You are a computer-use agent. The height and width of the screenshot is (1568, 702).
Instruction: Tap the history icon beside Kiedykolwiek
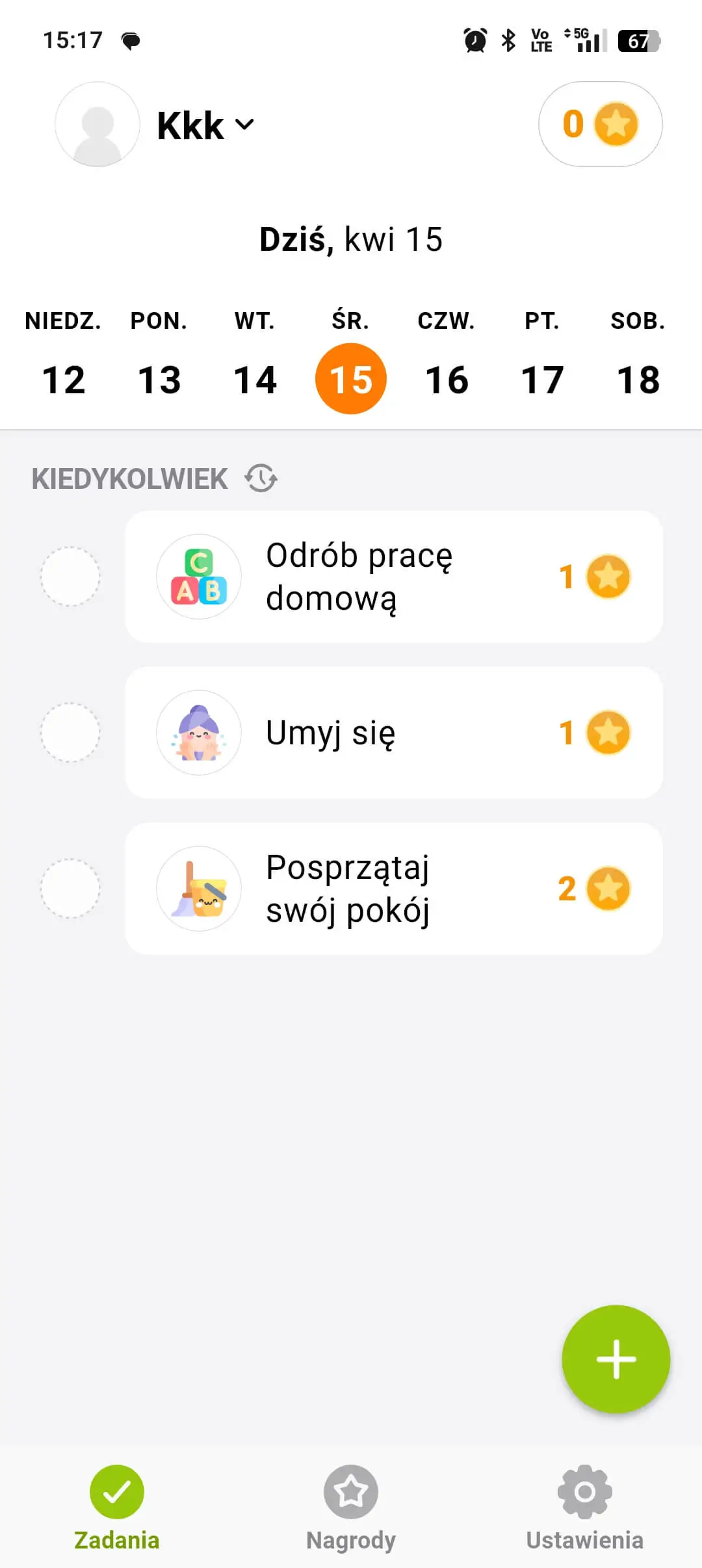pos(261,478)
